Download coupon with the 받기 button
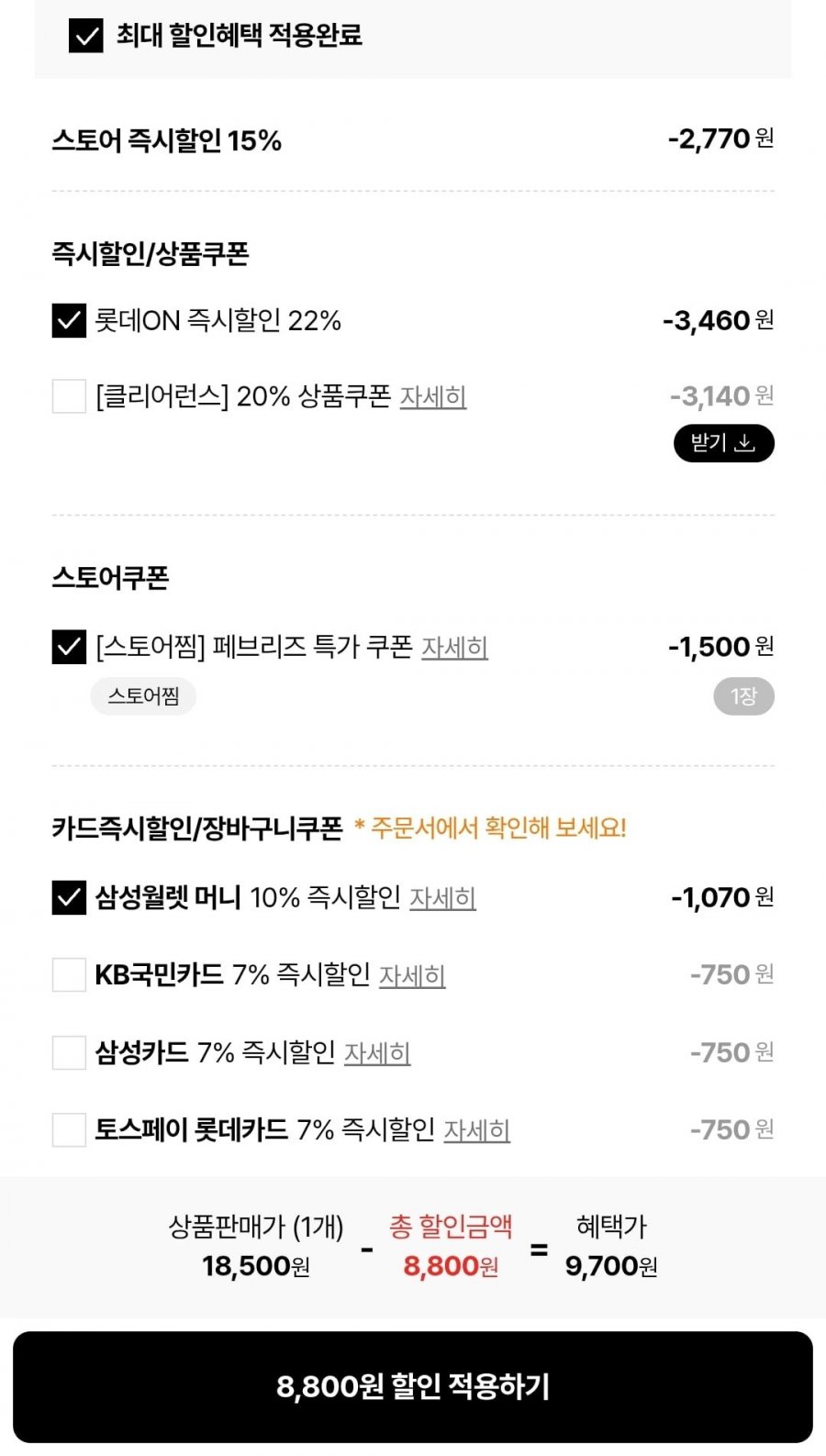Screen dimensions: 826x1456 (724, 443)
